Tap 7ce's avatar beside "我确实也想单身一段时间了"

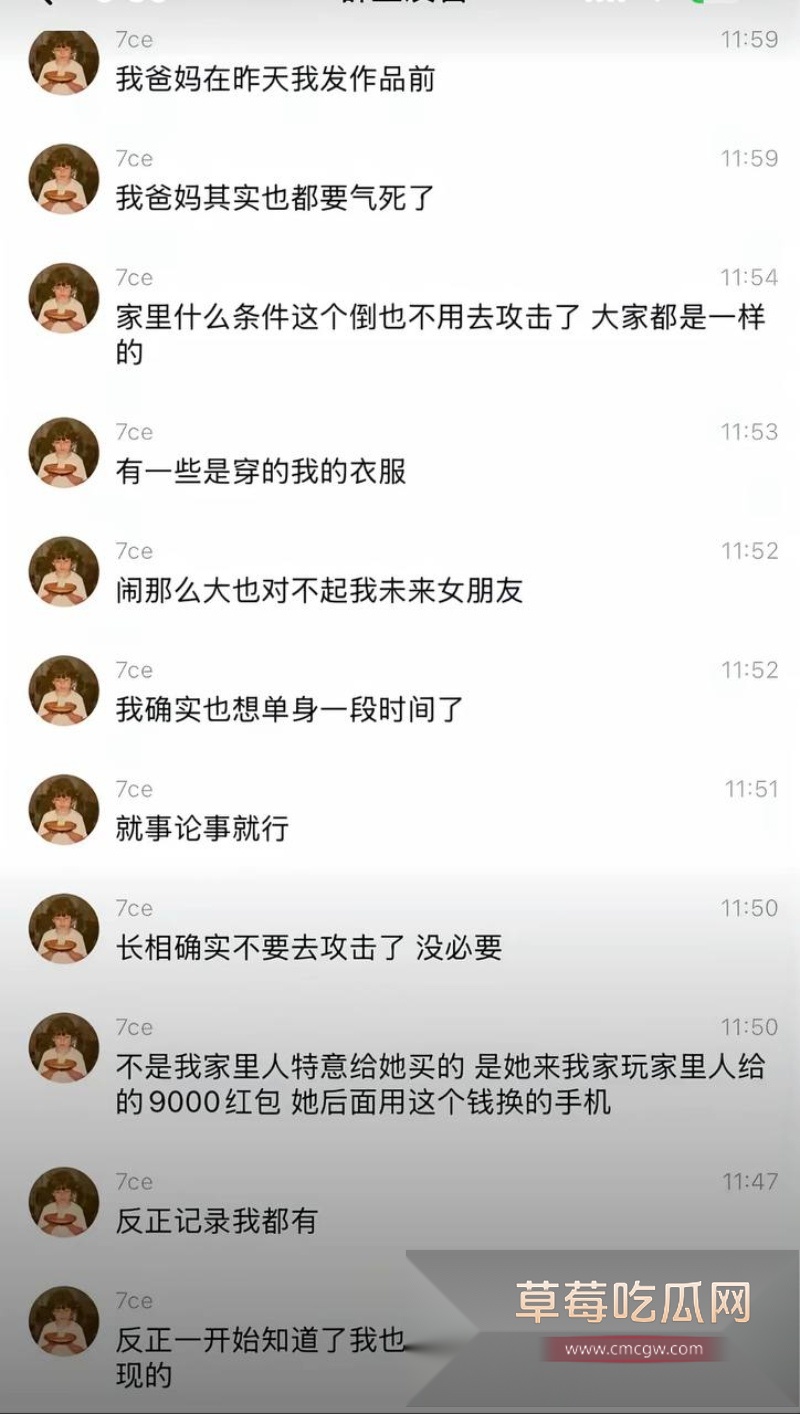point(62,692)
